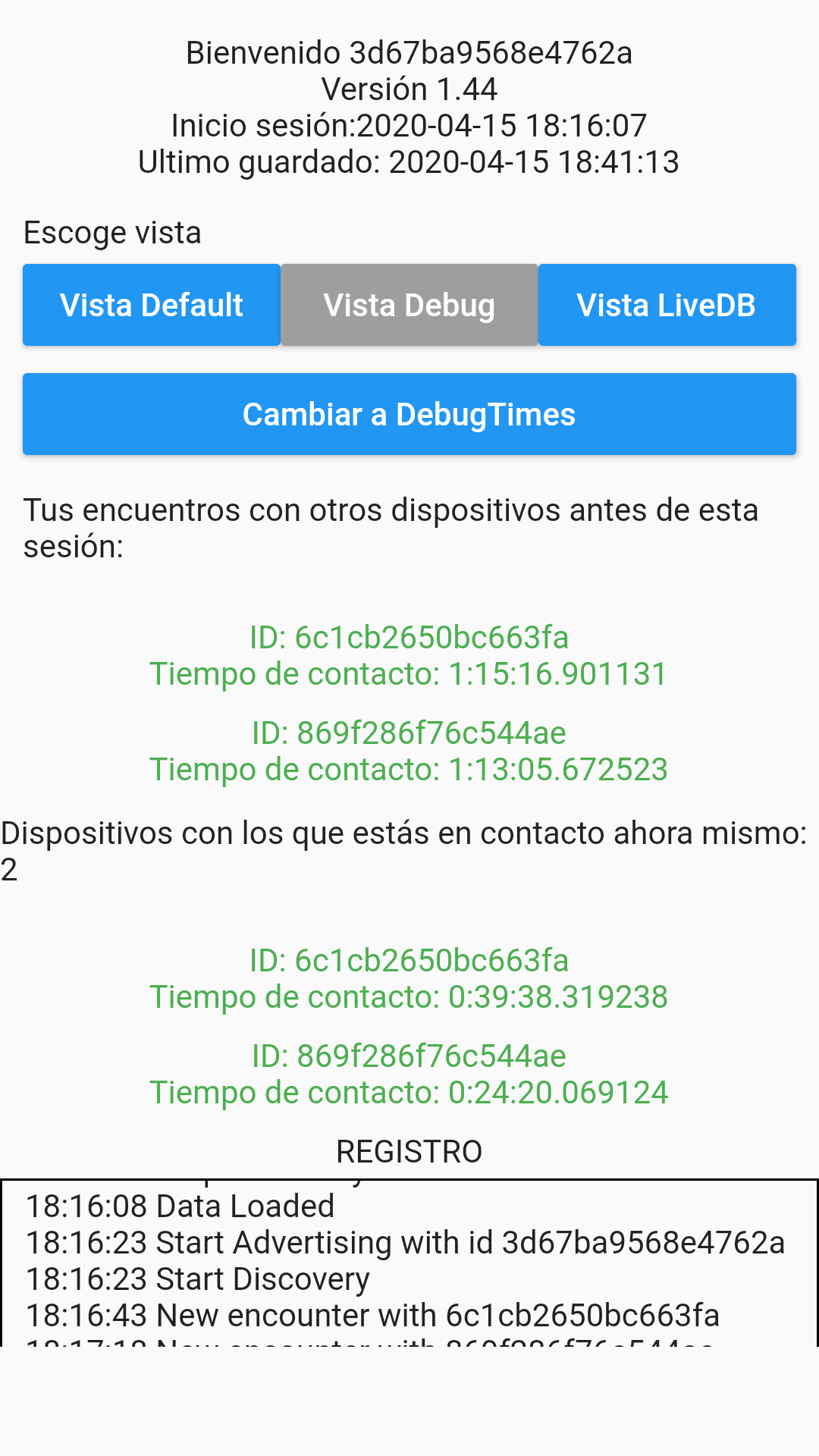This screenshot has width=819, height=1456.
Task: Open the Vista LiveDB view
Action: 667,305
